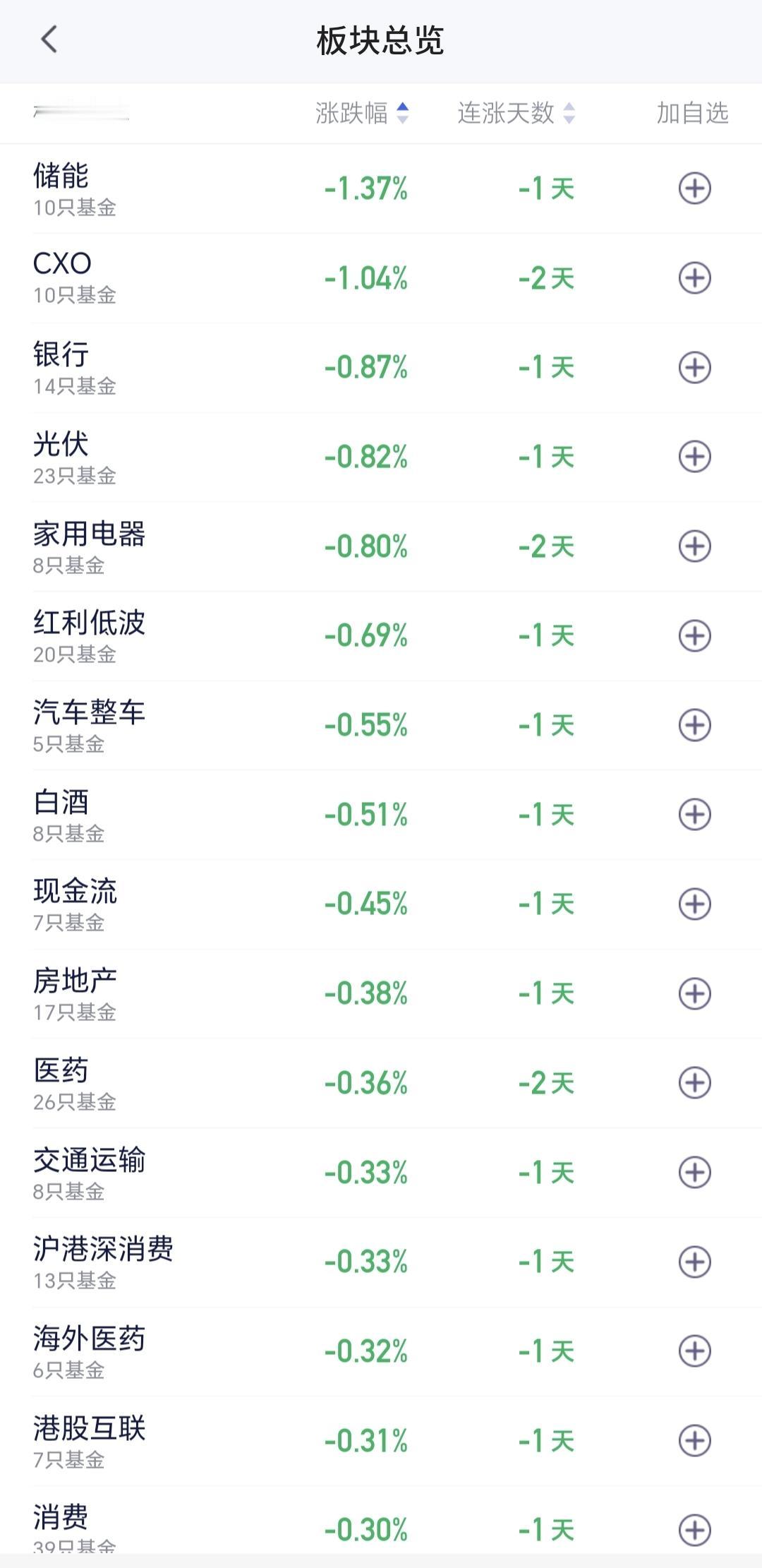
Task: Open the 汽车整车 sector
Action: 381,725
